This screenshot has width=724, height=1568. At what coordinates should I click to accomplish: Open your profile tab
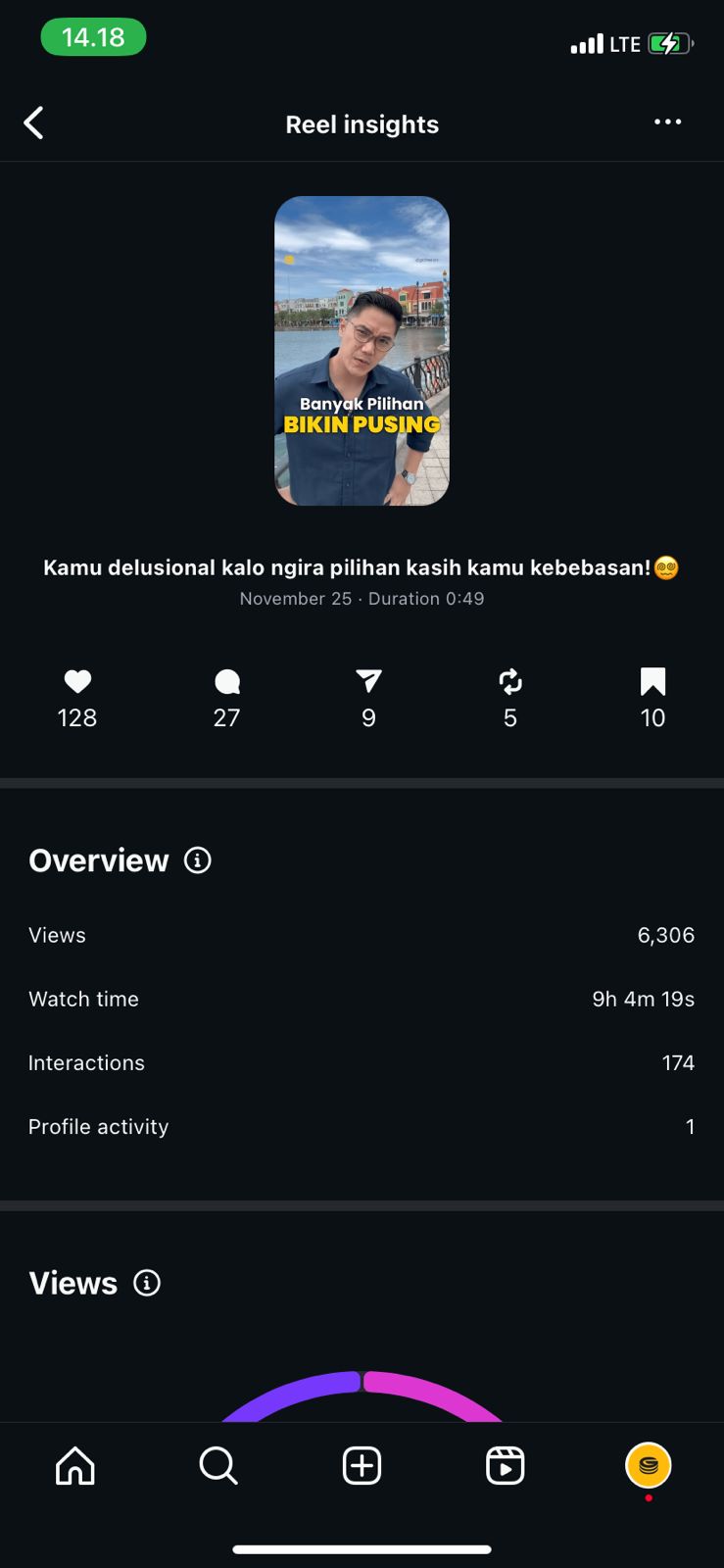point(648,1466)
